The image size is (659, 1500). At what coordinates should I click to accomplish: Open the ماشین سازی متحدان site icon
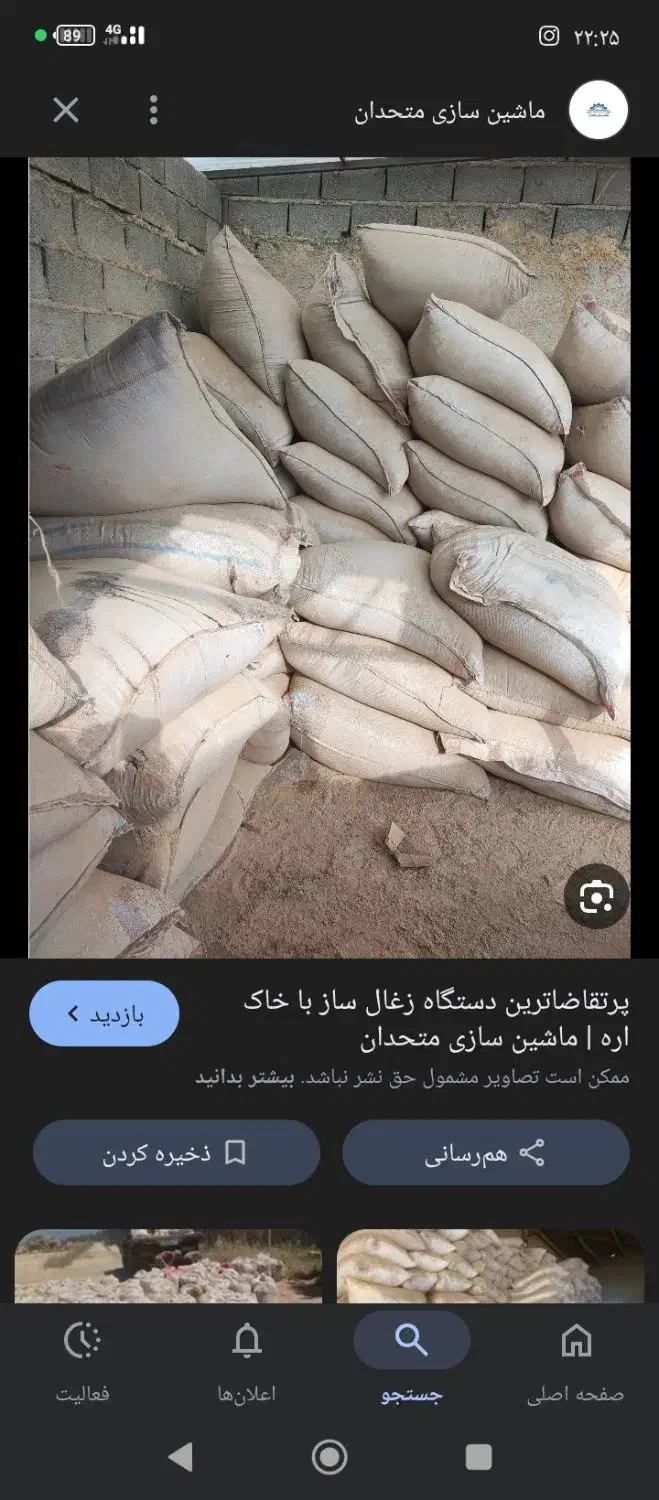click(x=598, y=110)
